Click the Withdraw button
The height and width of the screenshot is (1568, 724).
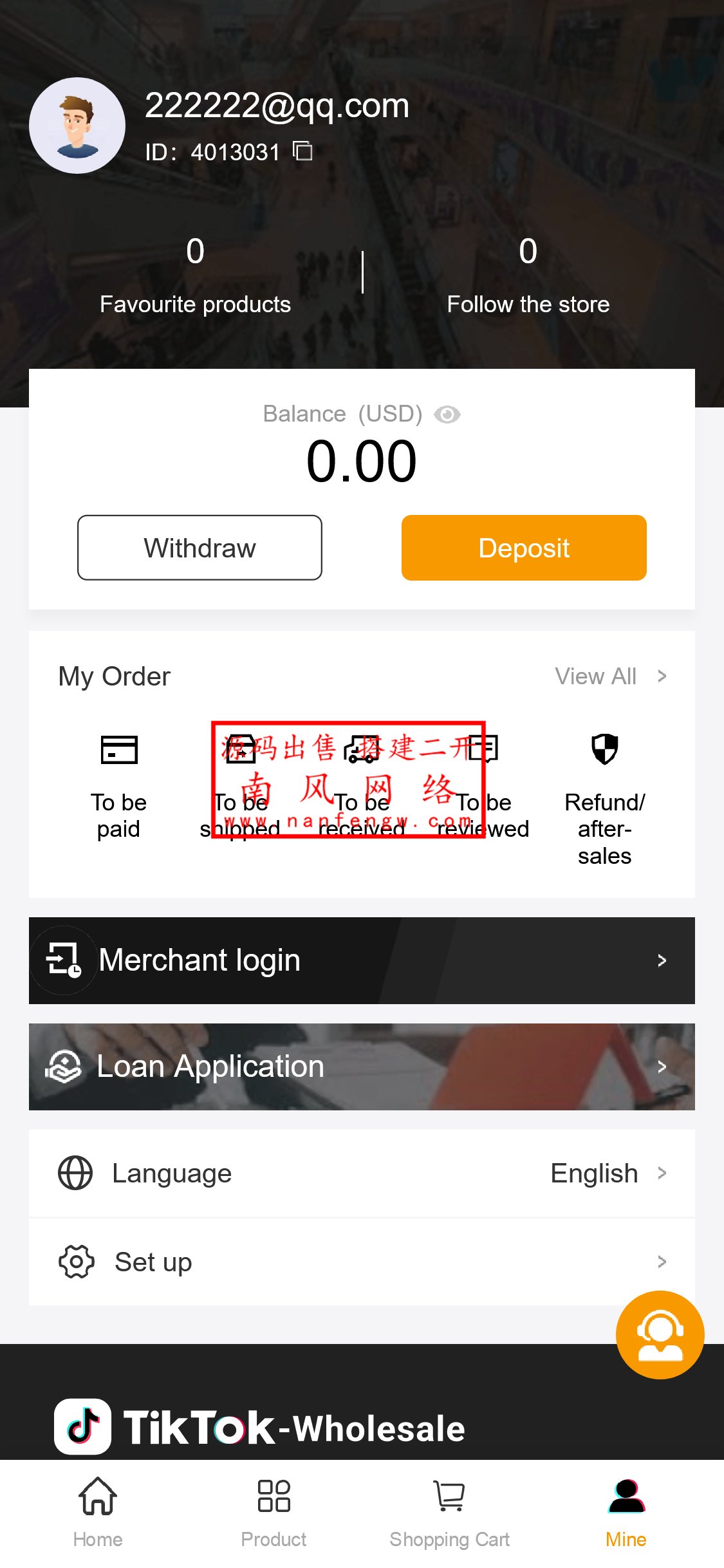pos(200,548)
